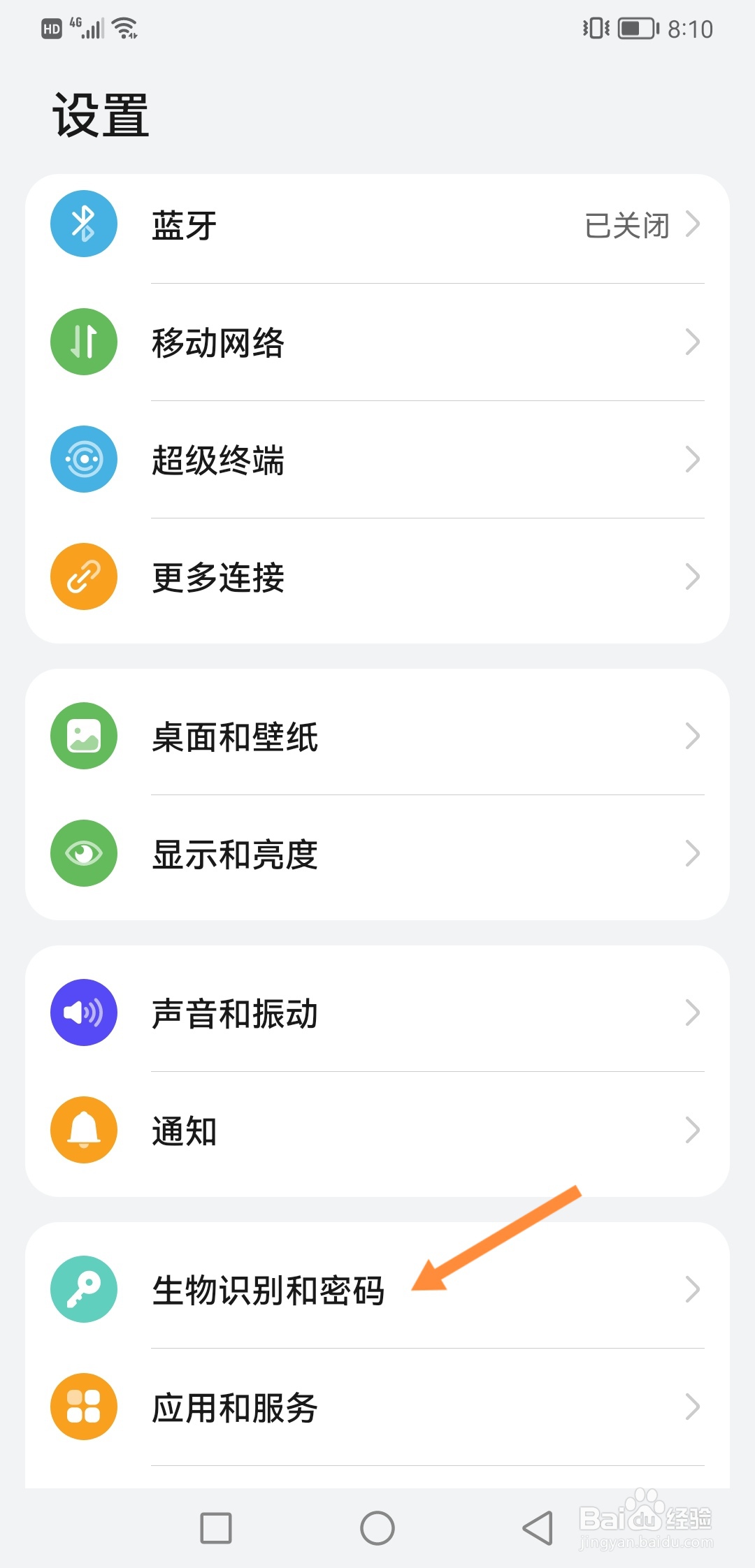Select the 生物识别和密码 key icon
The height and width of the screenshot is (1568, 755).
(x=83, y=1289)
